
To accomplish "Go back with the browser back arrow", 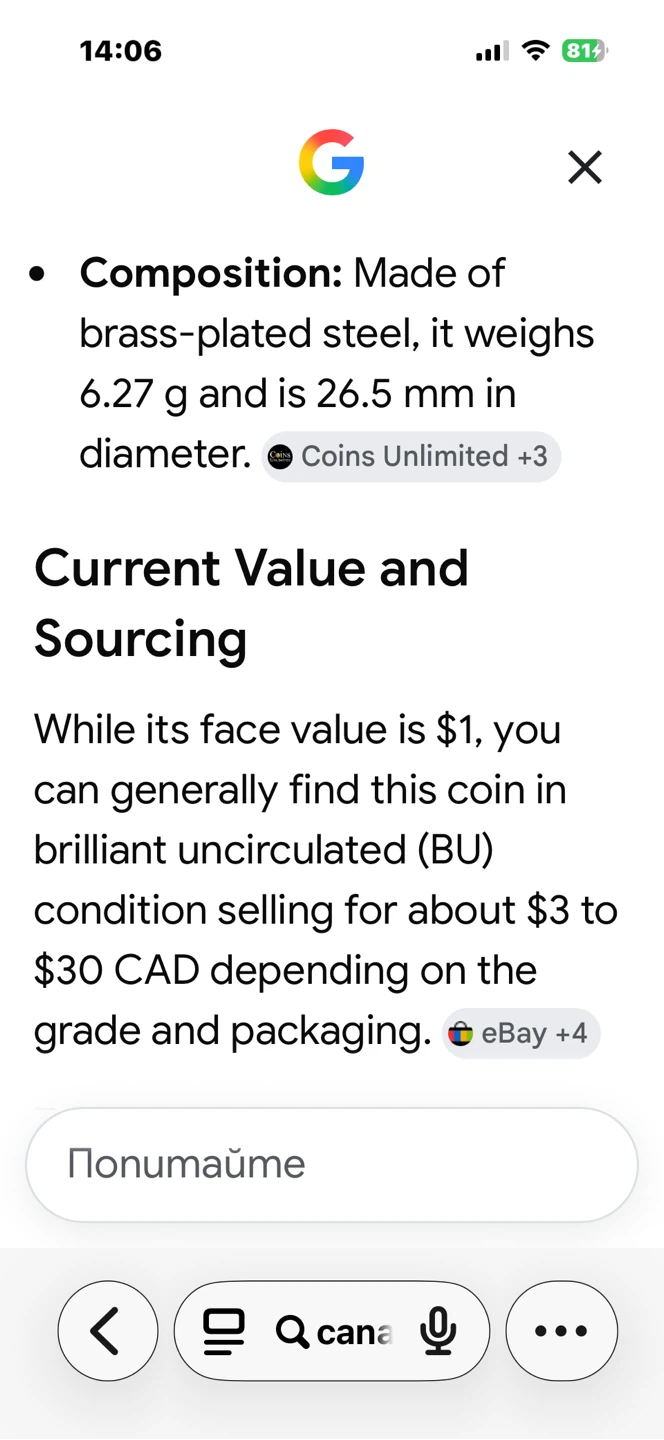I will pyautogui.click(x=108, y=1331).
